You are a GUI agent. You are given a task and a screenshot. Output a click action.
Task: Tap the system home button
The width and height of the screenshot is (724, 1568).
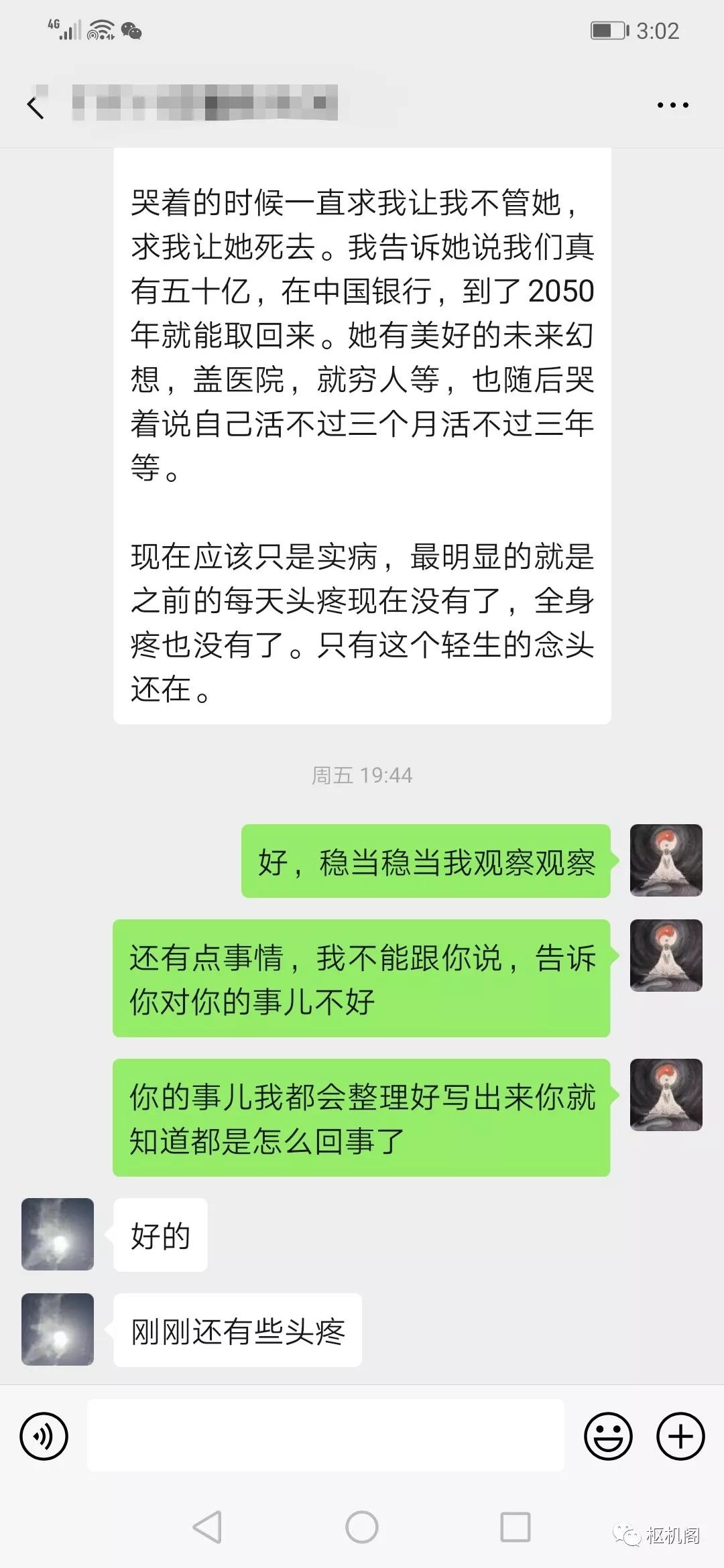pos(362,1528)
